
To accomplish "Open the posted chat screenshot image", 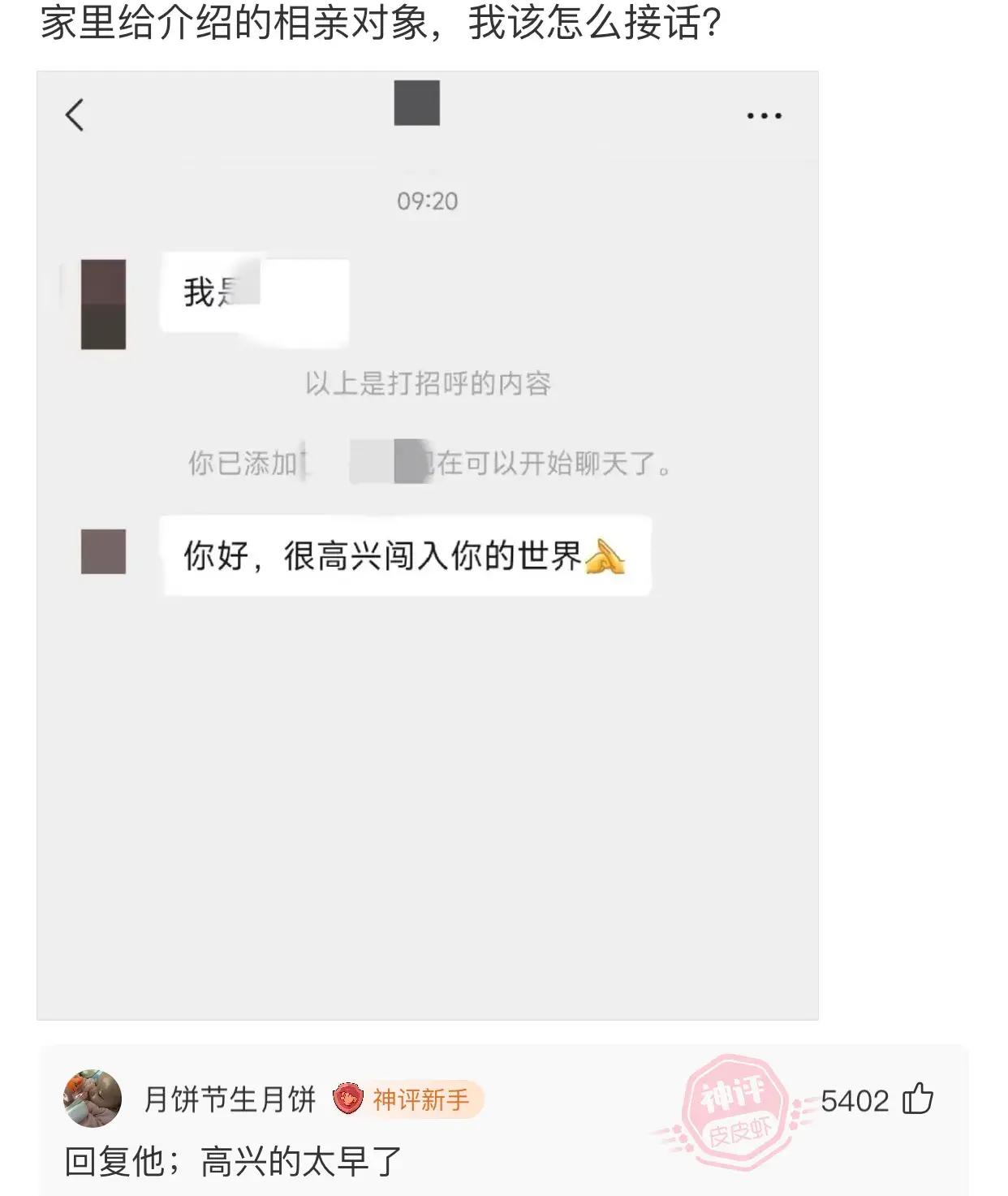I will (x=427, y=544).
